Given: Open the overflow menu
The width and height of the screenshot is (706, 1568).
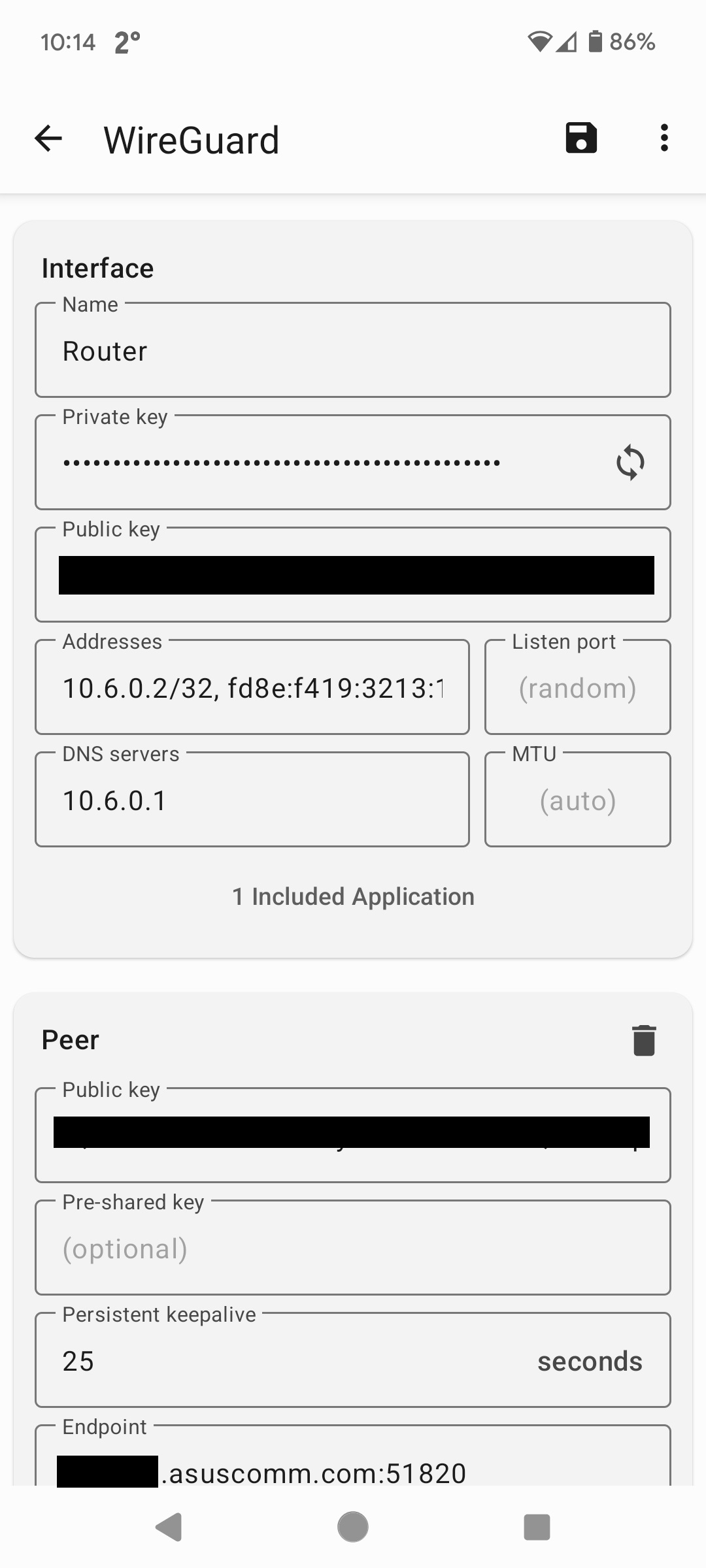Looking at the screenshot, I should tap(664, 138).
